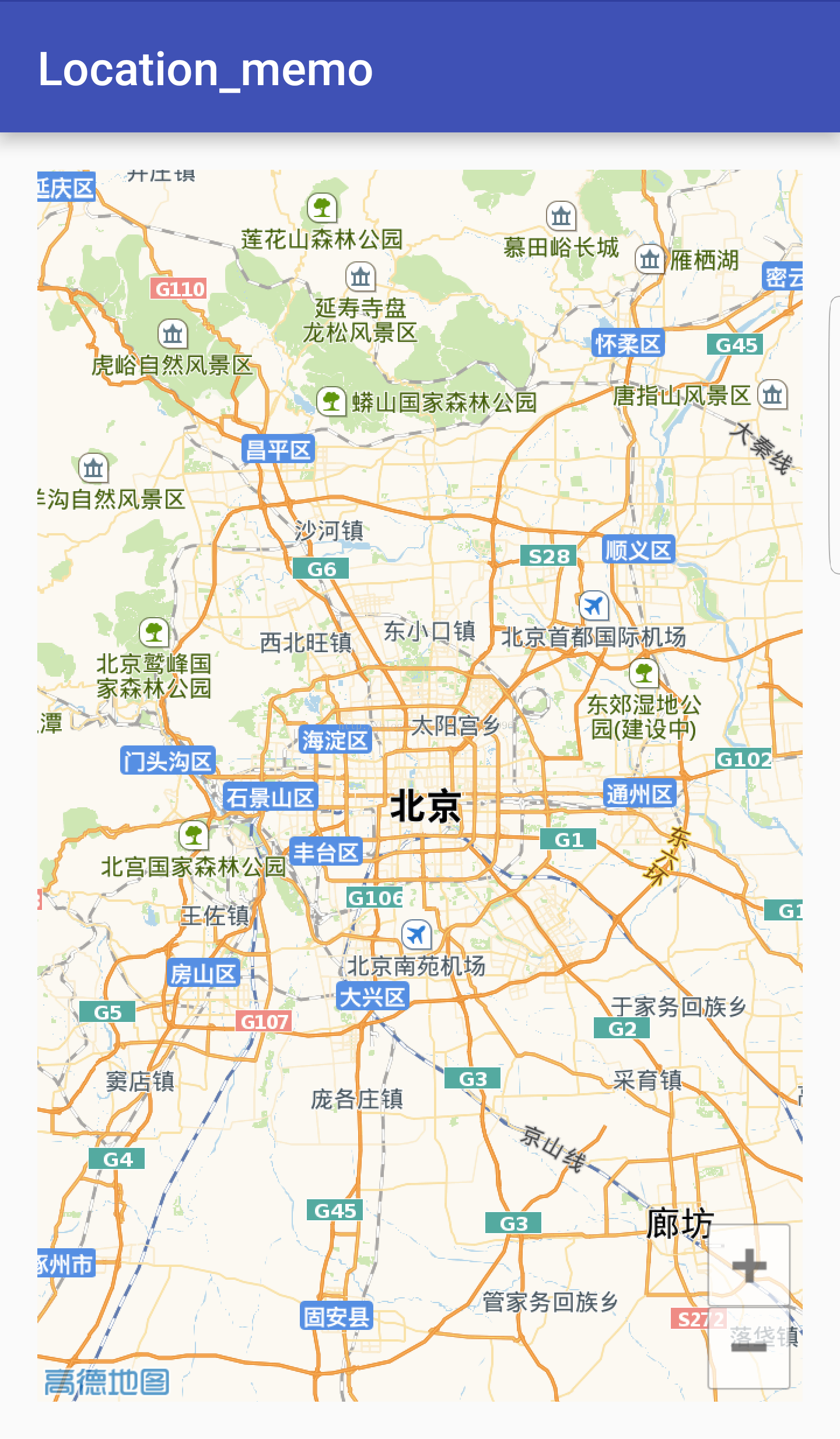Zoom in with the plus button

click(749, 1266)
